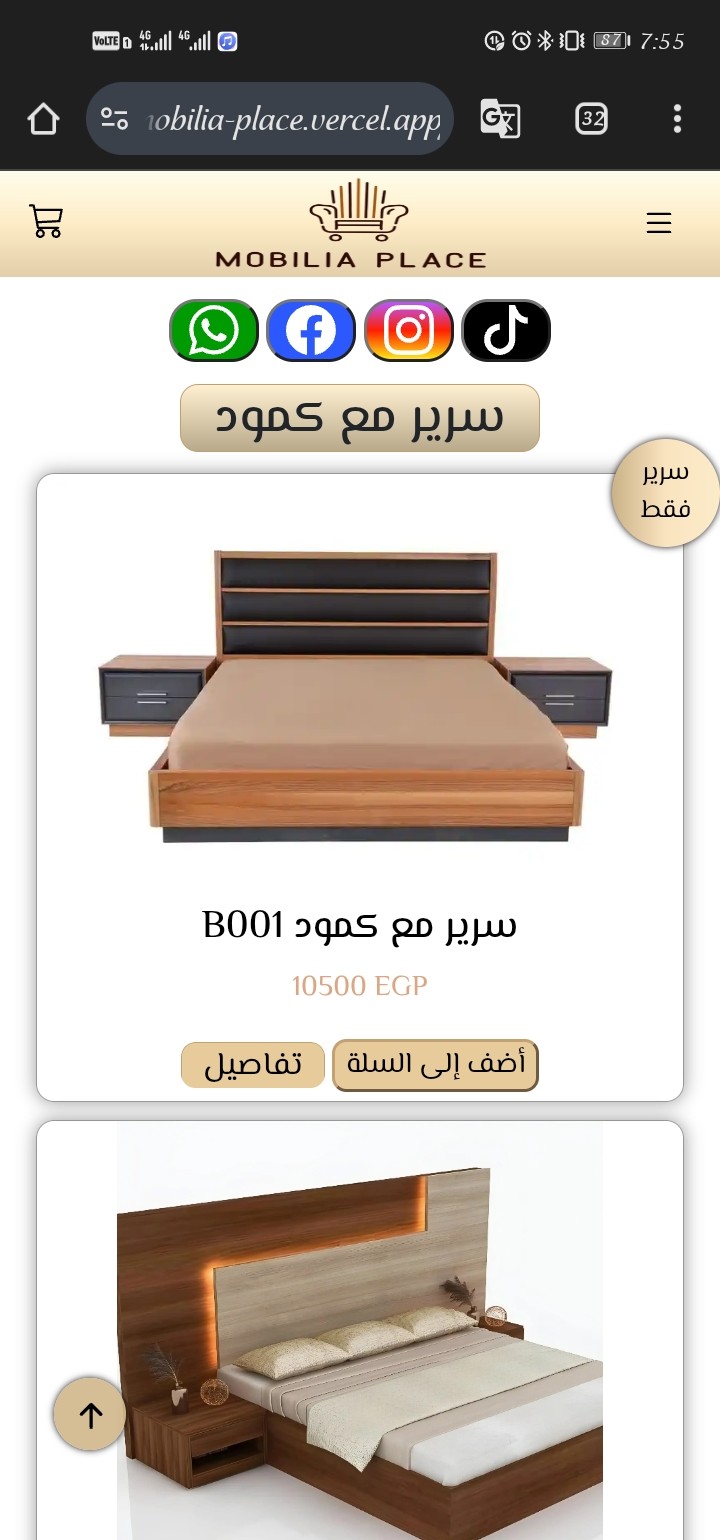Screen dimensions: 720x1540
Task: Open the WhatsApp link
Action: (214, 331)
